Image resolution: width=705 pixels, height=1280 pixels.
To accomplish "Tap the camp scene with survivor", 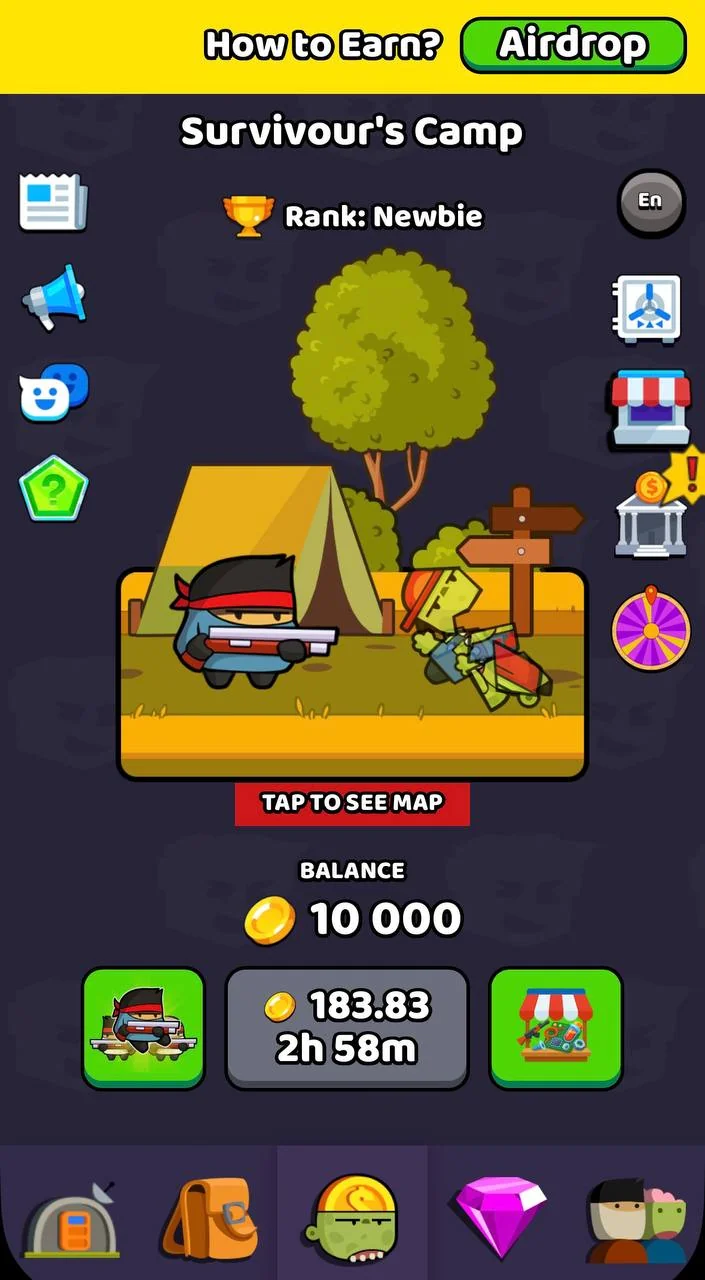I will (352, 674).
